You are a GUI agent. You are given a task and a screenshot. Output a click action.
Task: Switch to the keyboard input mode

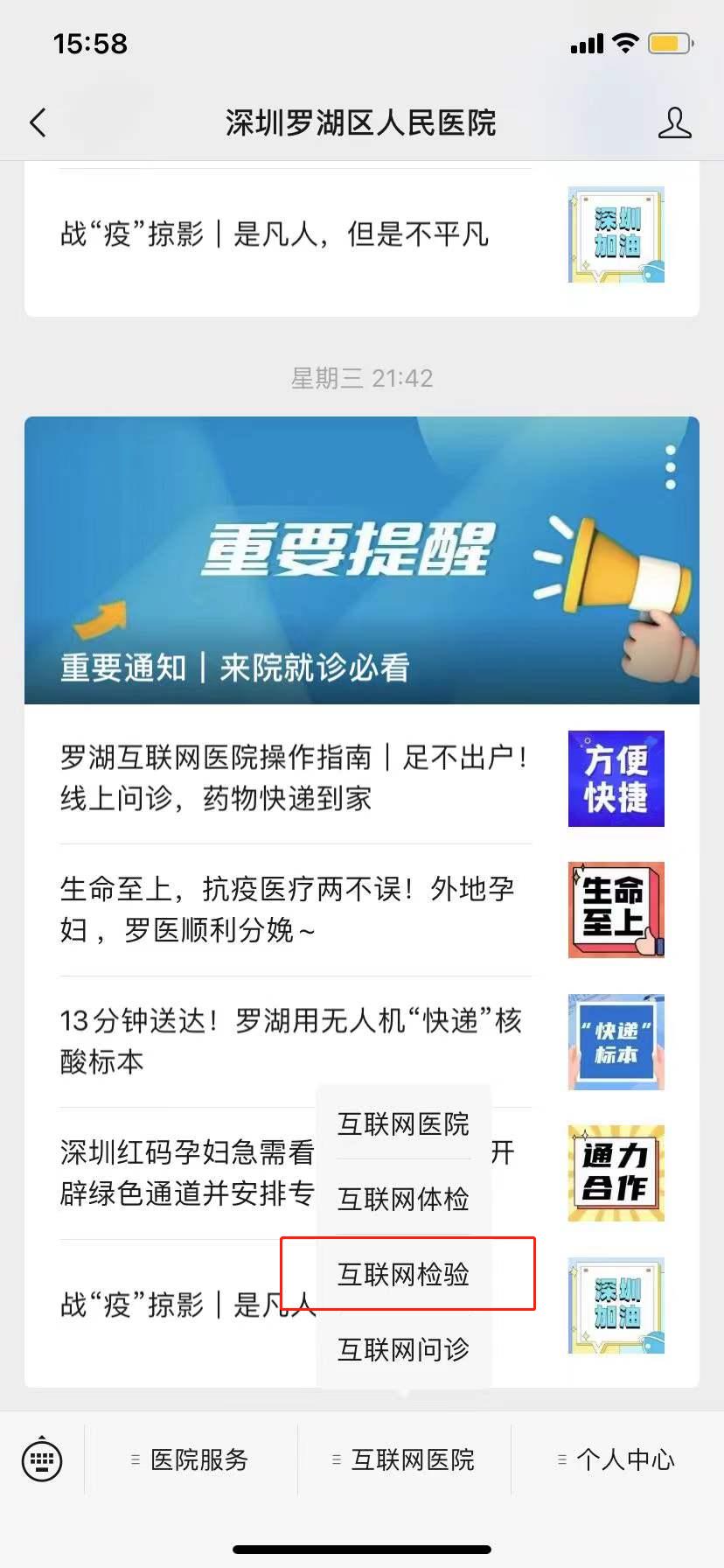click(x=42, y=1459)
